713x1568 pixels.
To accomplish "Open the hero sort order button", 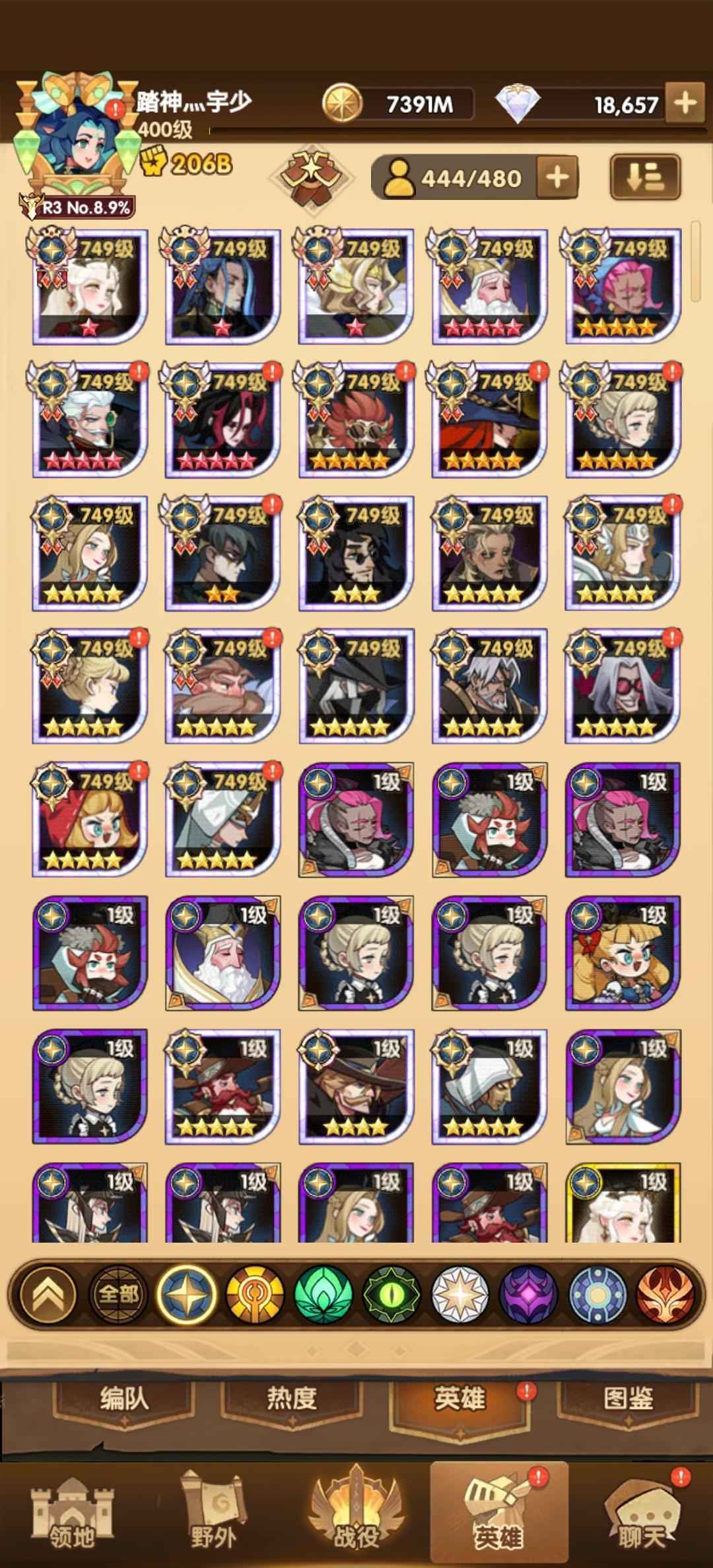I will tap(644, 177).
